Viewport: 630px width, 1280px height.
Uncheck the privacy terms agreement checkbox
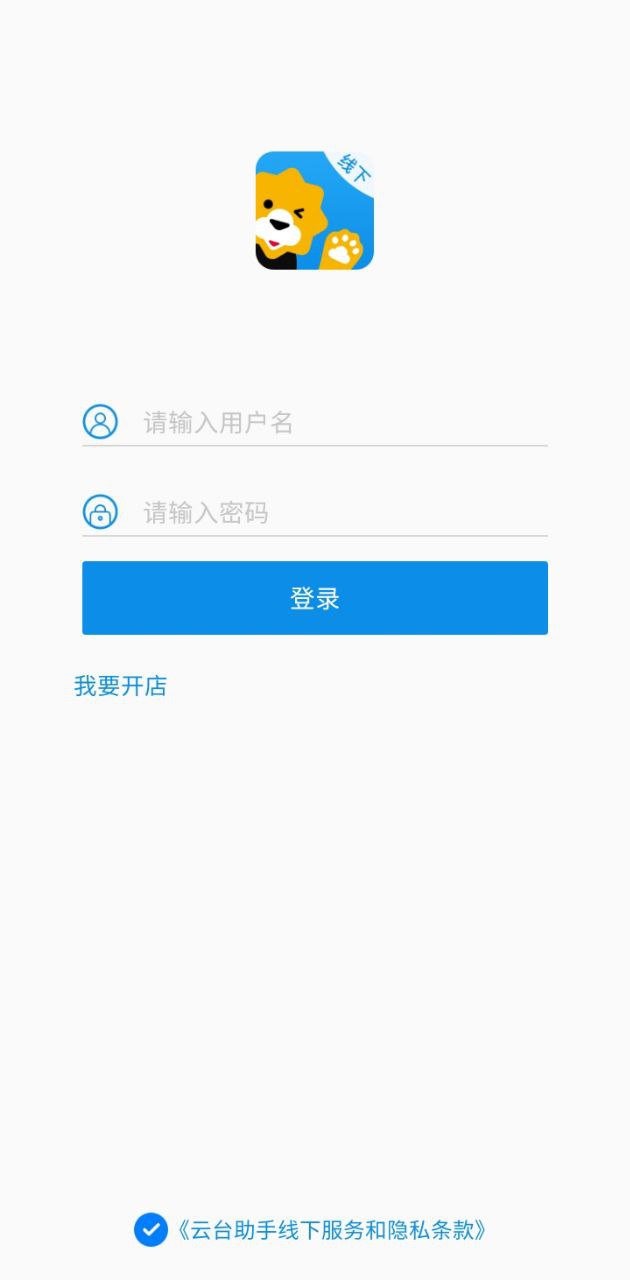coord(151,1229)
